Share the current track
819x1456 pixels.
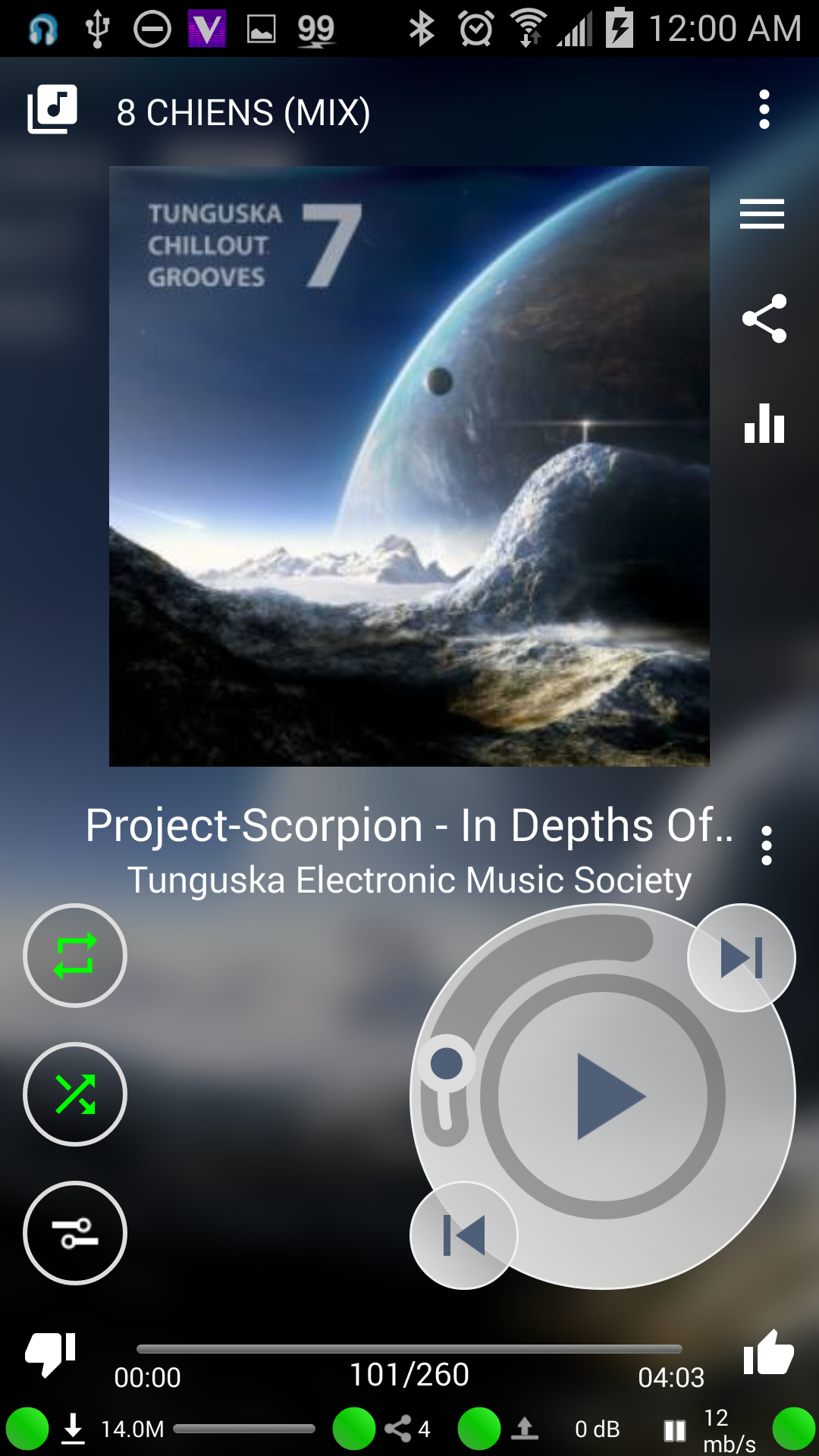click(x=764, y=318)
